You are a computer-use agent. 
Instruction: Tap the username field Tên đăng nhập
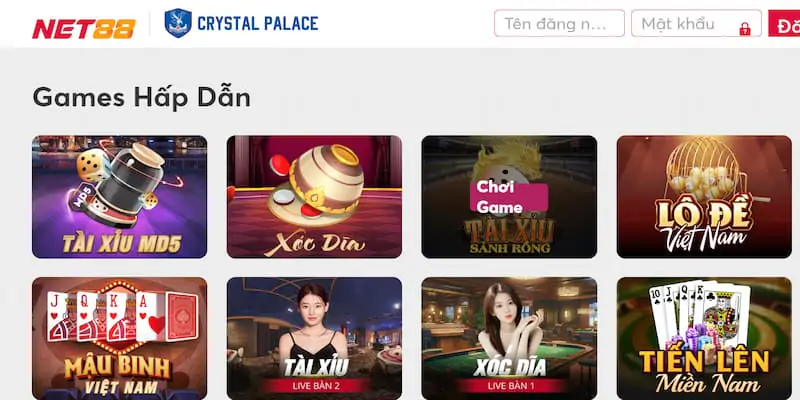click(x=559, y=24)
